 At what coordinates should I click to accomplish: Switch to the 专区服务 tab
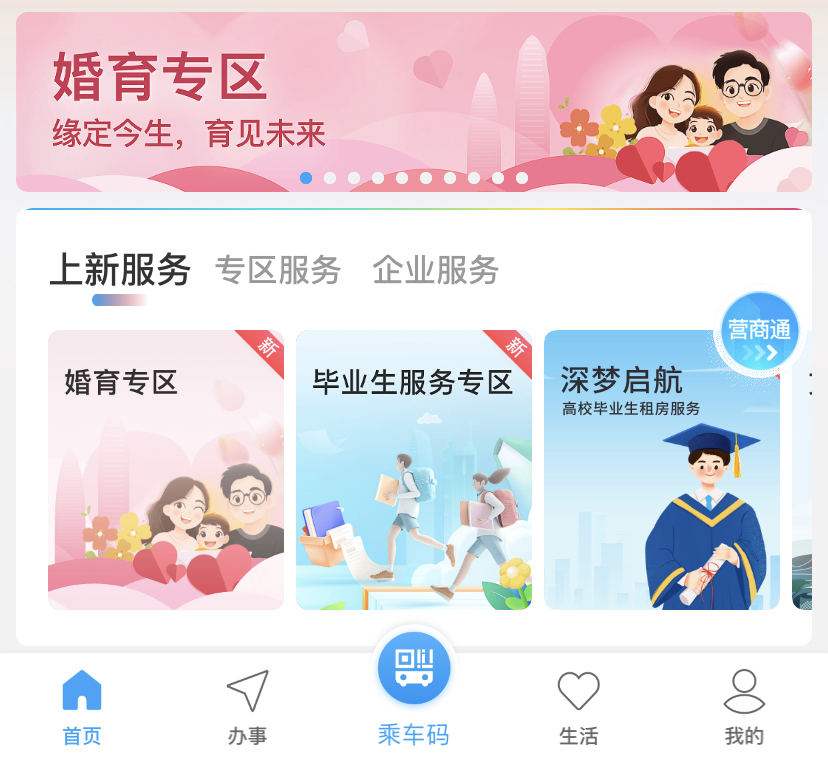click(278, 270)
